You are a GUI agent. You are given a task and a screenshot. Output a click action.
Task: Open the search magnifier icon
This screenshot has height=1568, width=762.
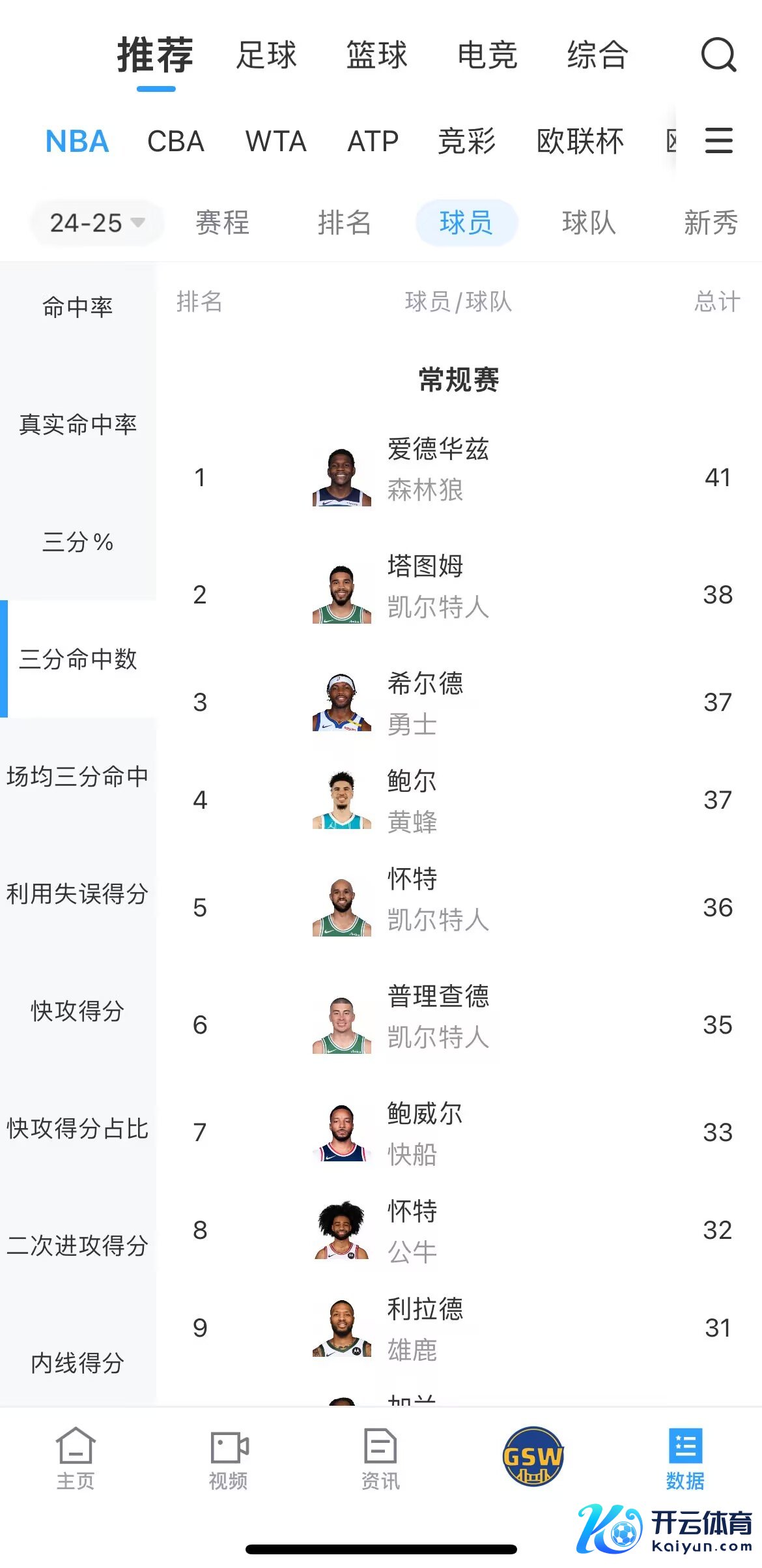[718, 55]
